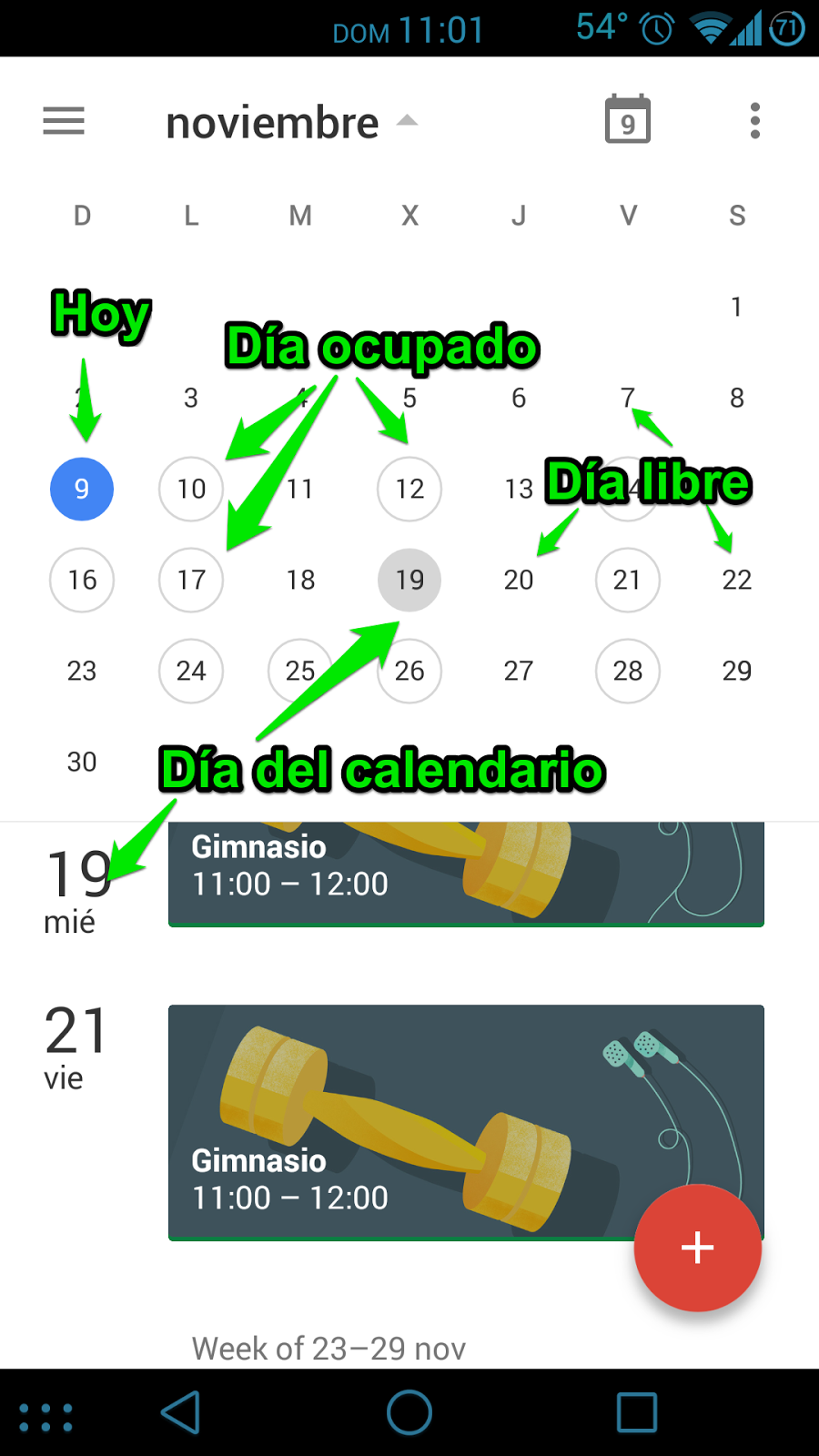Open the overflow menu
The image size is (819, 1456).
754,121
